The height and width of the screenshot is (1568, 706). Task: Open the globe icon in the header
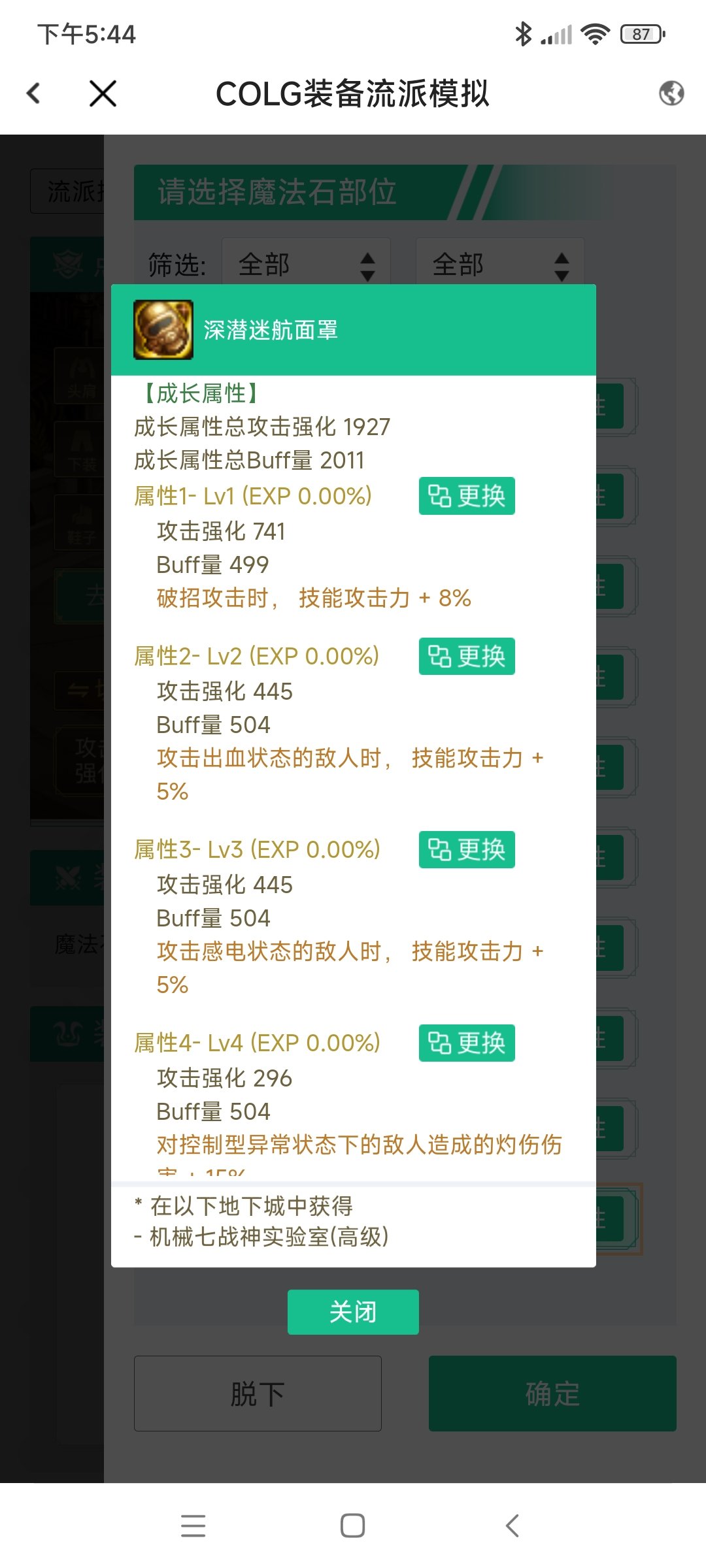(x=671, y=93)
